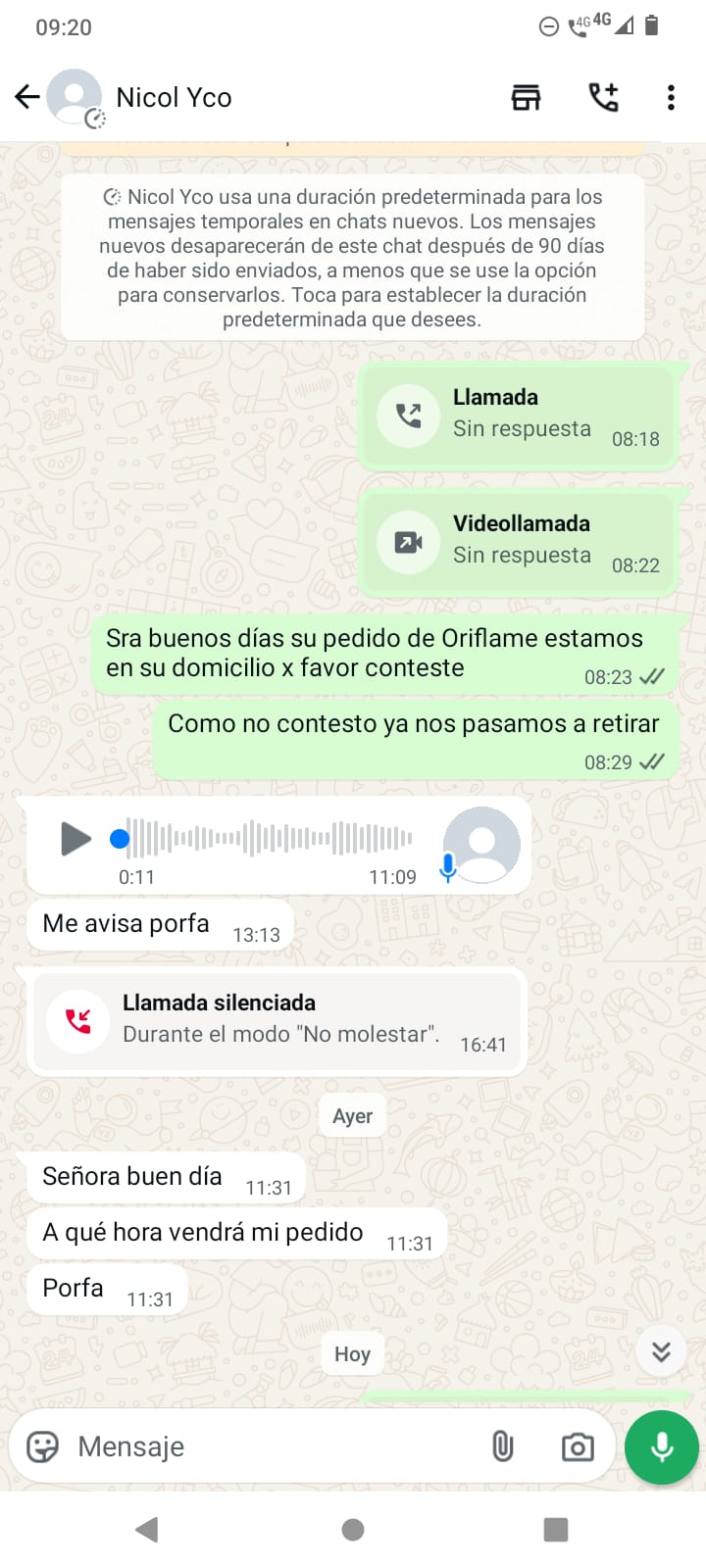Return the silenced call from 16:41
This screenshot has height=1568, width=706.
tap(78, 1021)
